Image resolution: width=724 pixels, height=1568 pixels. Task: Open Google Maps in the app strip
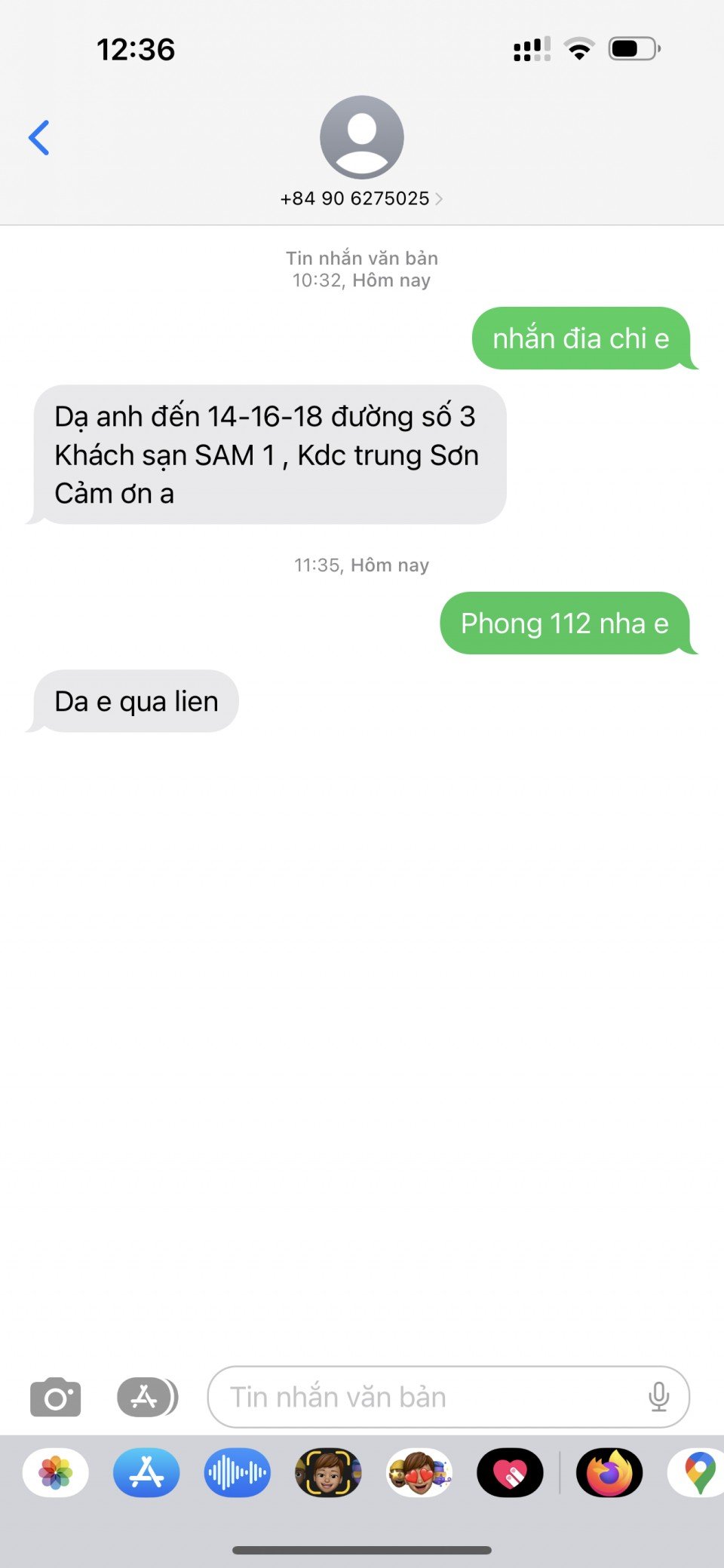[x=698, y=1472]
